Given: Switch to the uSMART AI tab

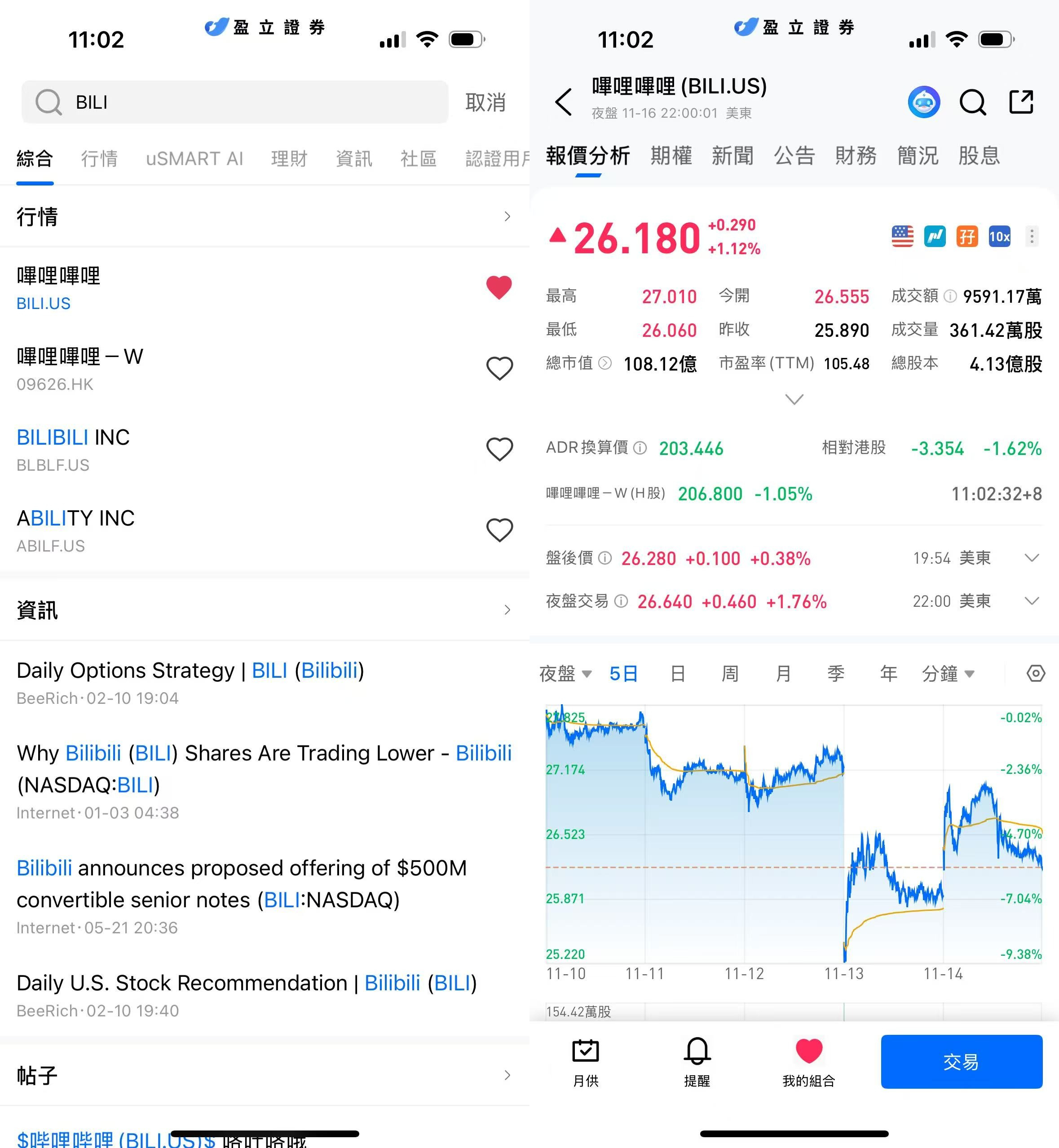Looking at the screenshot, I should (194, 159).
